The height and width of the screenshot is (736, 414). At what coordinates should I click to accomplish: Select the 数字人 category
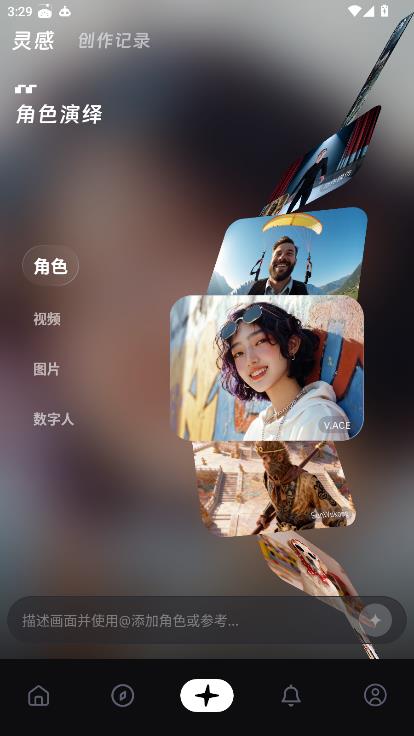click(x=54, y=419)
